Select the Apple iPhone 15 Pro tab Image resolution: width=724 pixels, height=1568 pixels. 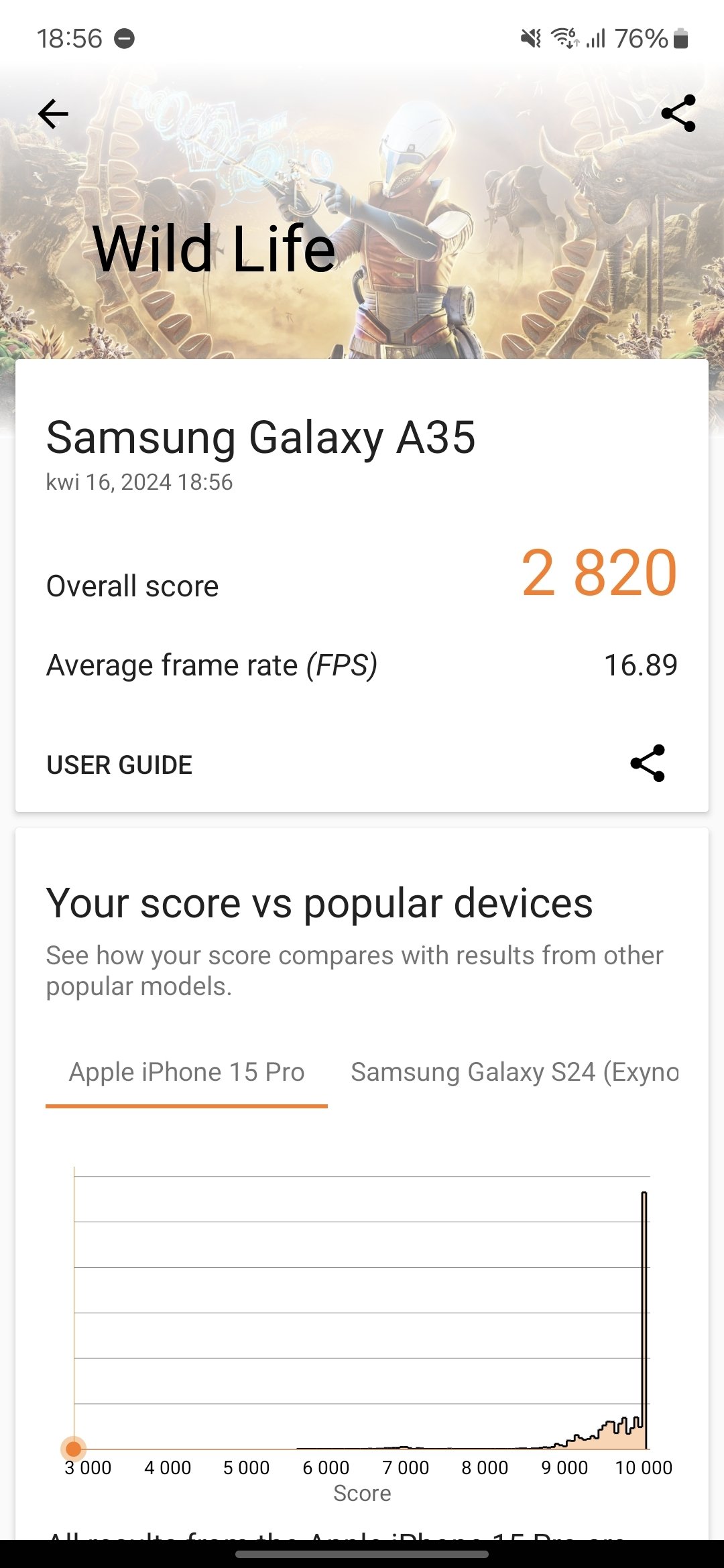tap(186, 1072)
